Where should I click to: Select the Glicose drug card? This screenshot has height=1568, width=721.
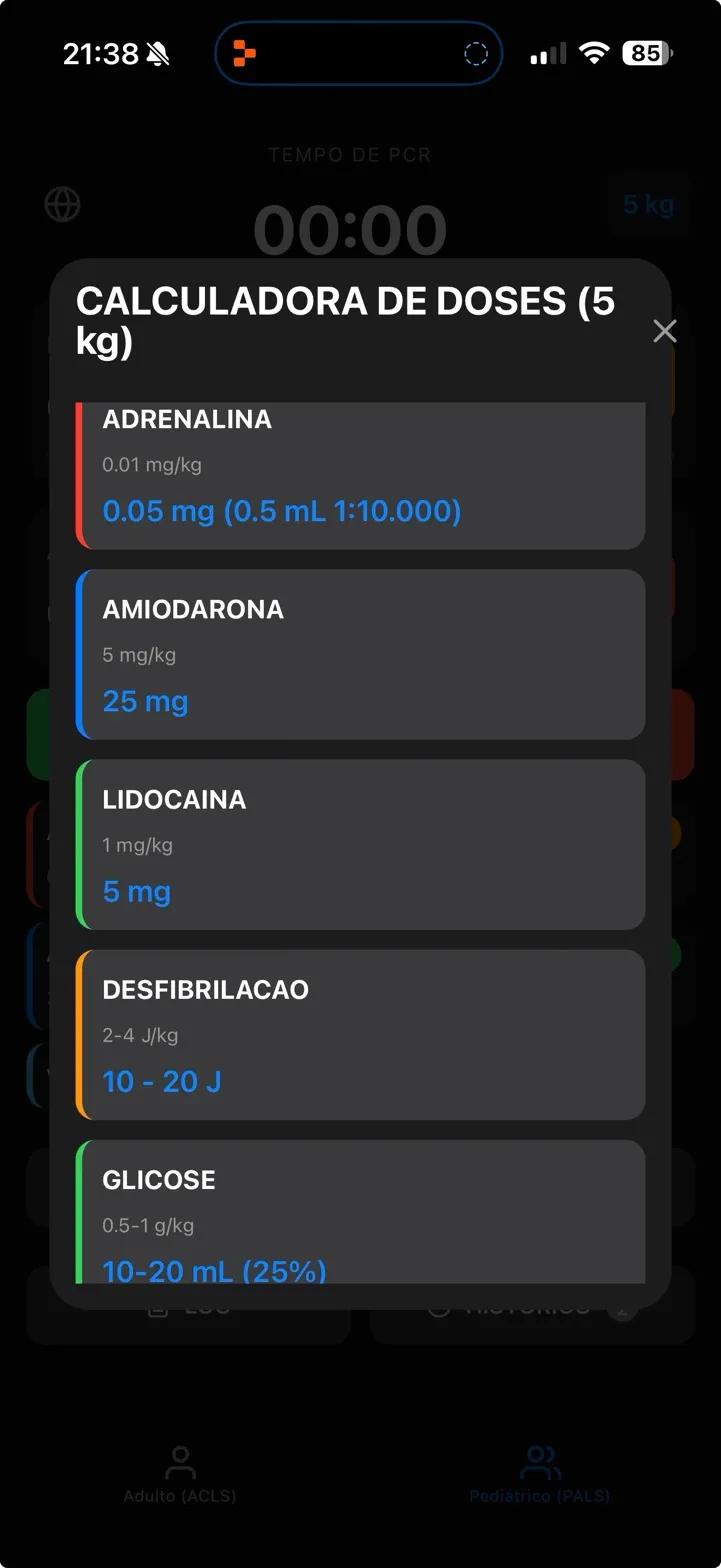pos(360,1215)
